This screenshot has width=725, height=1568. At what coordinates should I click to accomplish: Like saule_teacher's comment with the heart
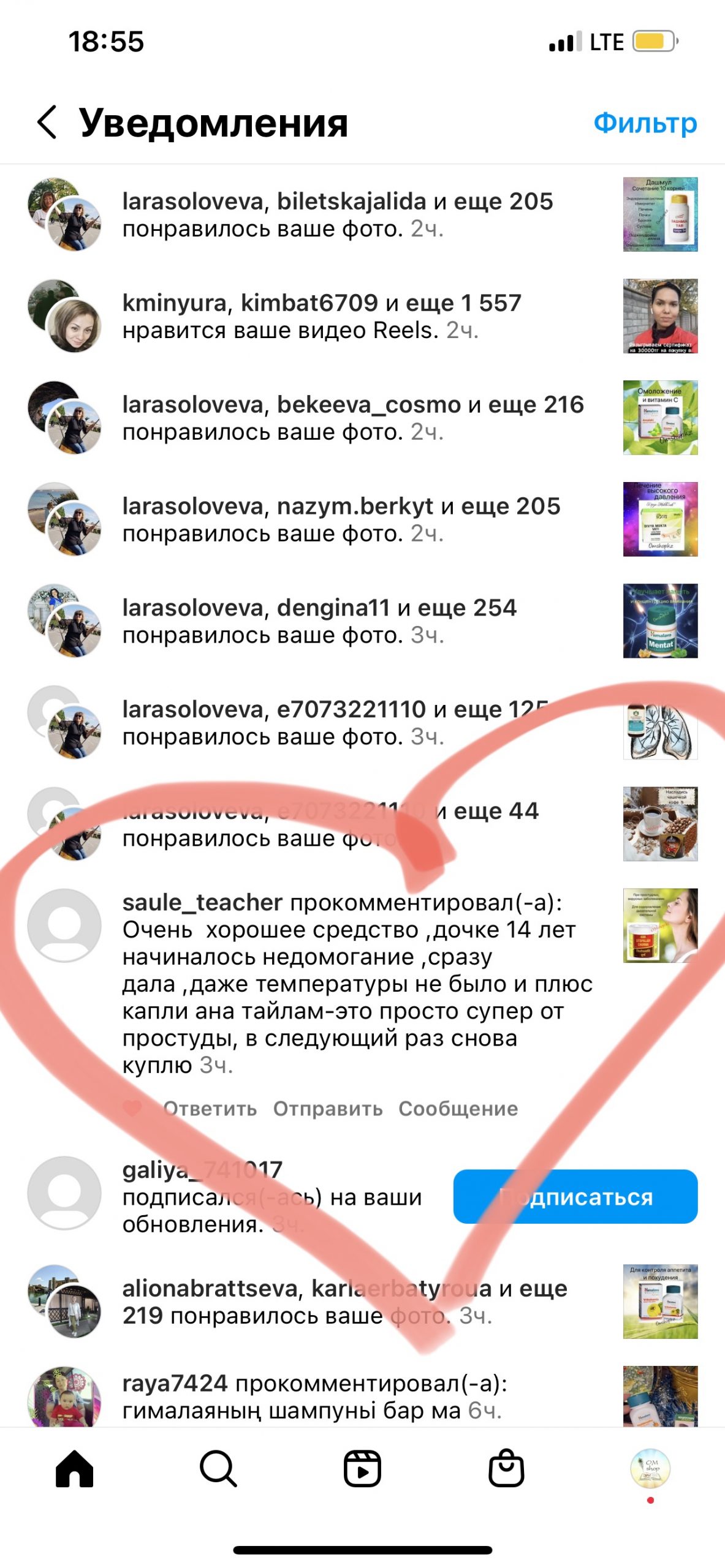pyautogui.click(x=132, y=1108)
